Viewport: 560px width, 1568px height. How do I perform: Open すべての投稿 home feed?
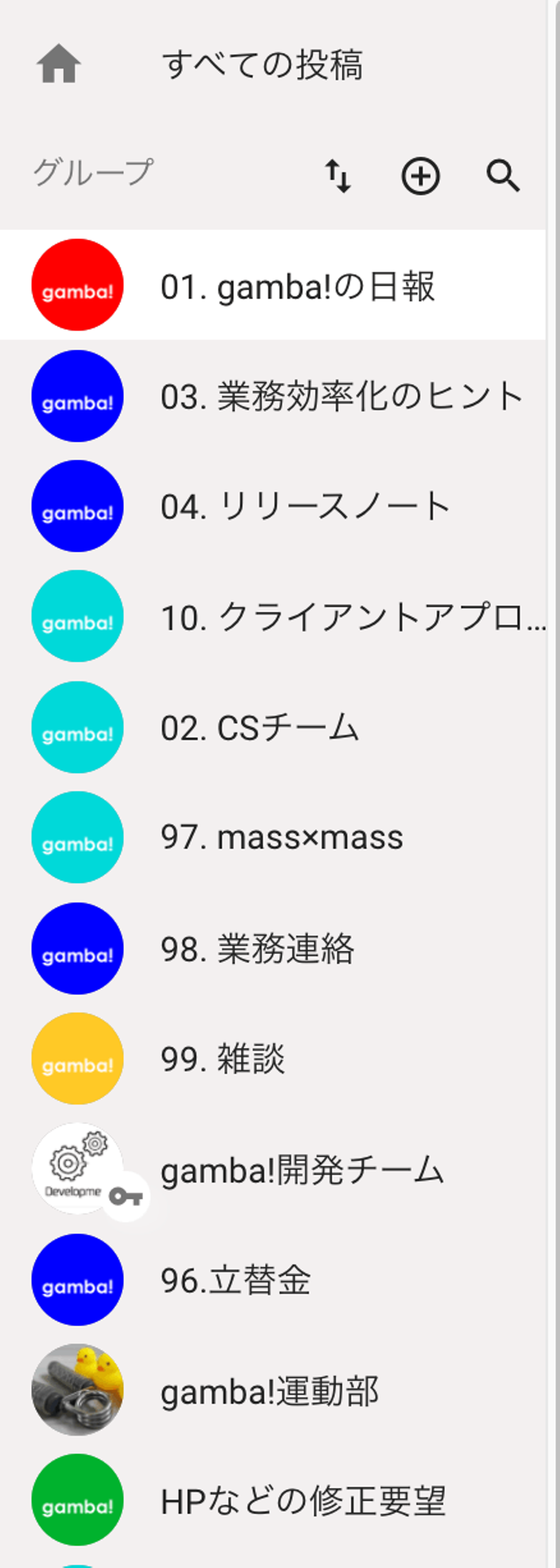(262, 65)
